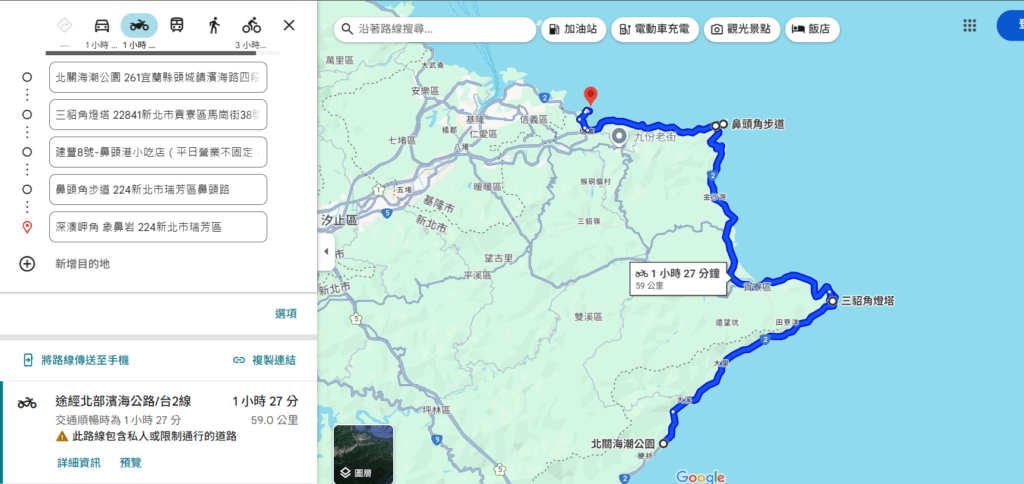Image resolution: width=1024 pixels, height=484 pixels.
Task: Edit the 鼻頭角步道 stop field
Action: pyautogui.click(x=158, y=189)
